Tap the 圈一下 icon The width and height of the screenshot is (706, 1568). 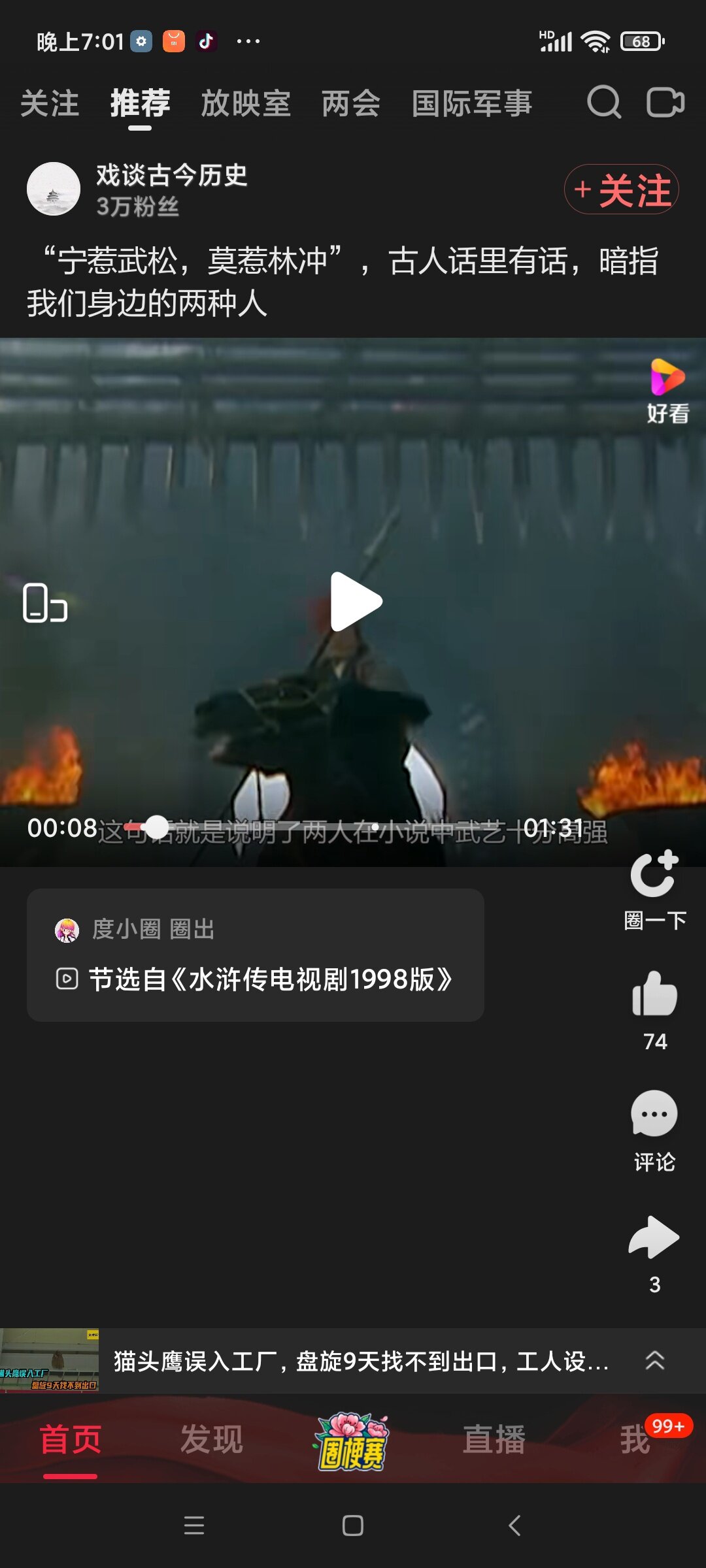(654, 875)
